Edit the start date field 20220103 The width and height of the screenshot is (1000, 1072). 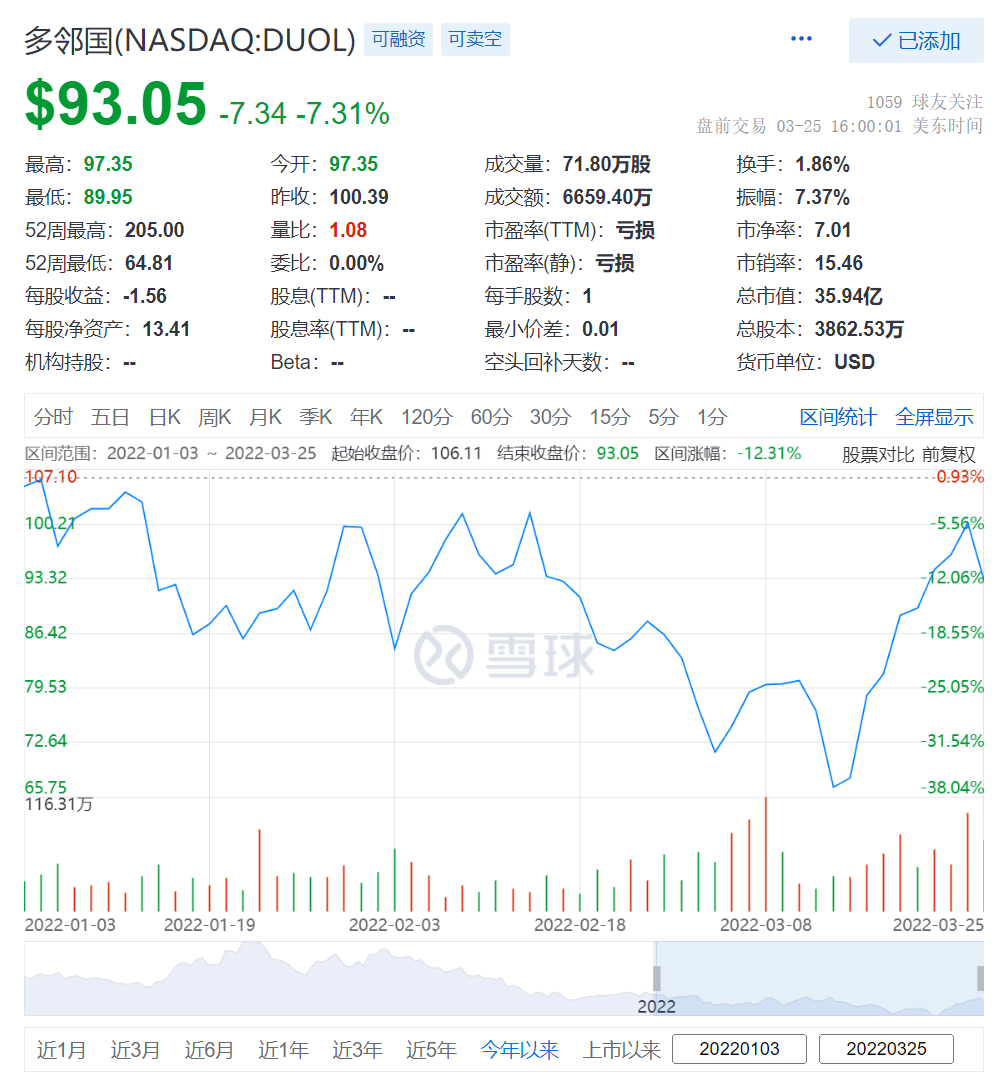[740, 1049]
